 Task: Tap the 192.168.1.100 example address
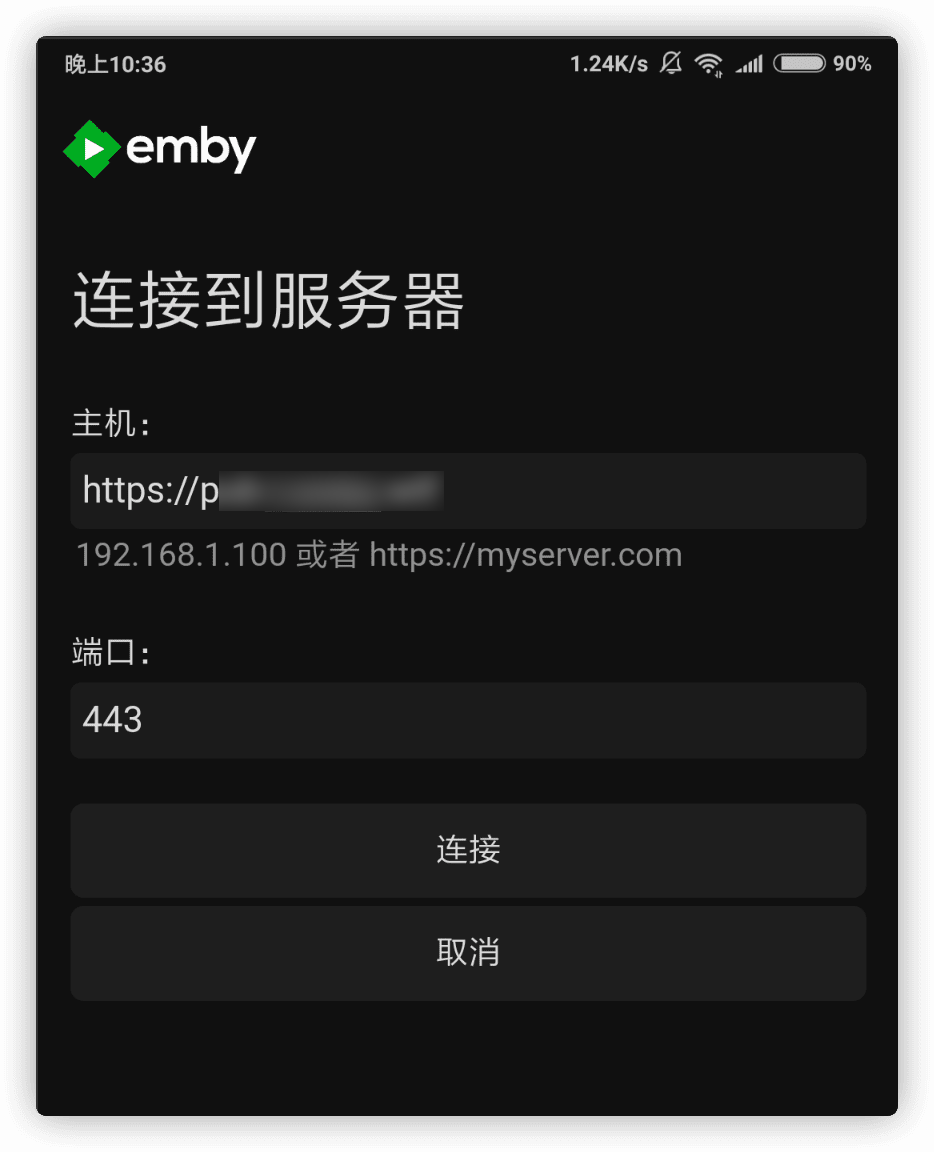[x=182, y=554]
